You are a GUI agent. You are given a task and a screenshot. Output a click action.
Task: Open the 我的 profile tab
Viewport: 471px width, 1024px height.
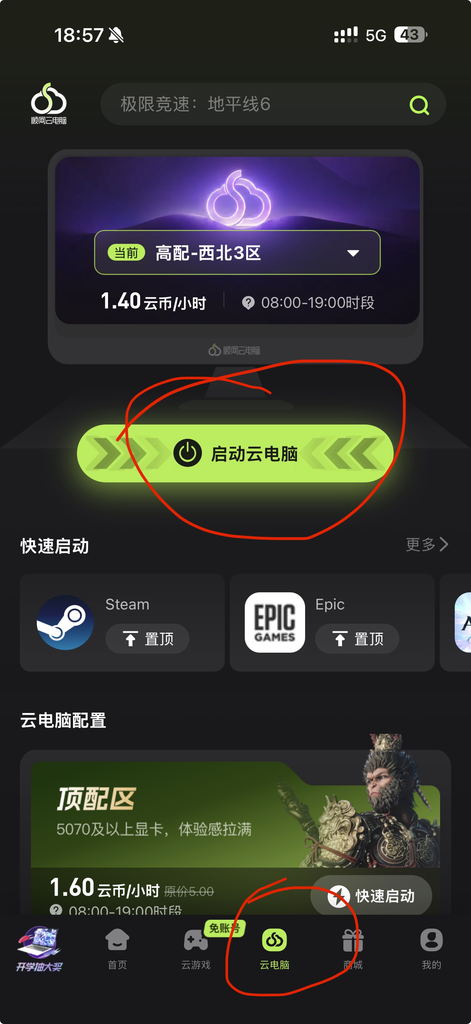pyautogui.click(x=431, y=949)
